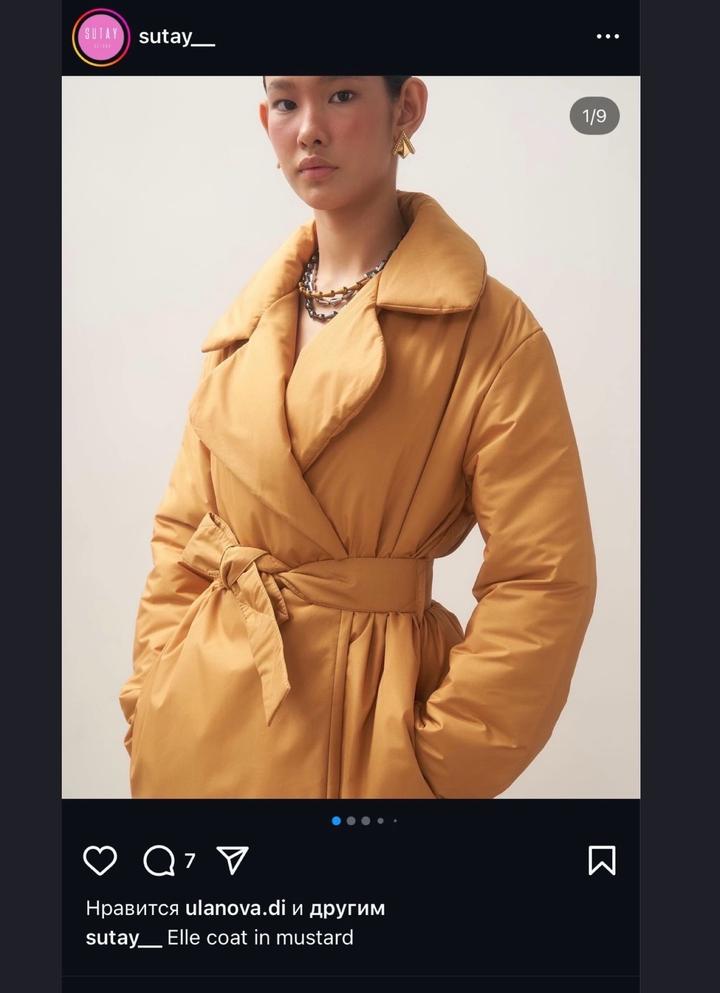
Task: Tap the mustard coat carousel photo
Action: pos(350,437)
